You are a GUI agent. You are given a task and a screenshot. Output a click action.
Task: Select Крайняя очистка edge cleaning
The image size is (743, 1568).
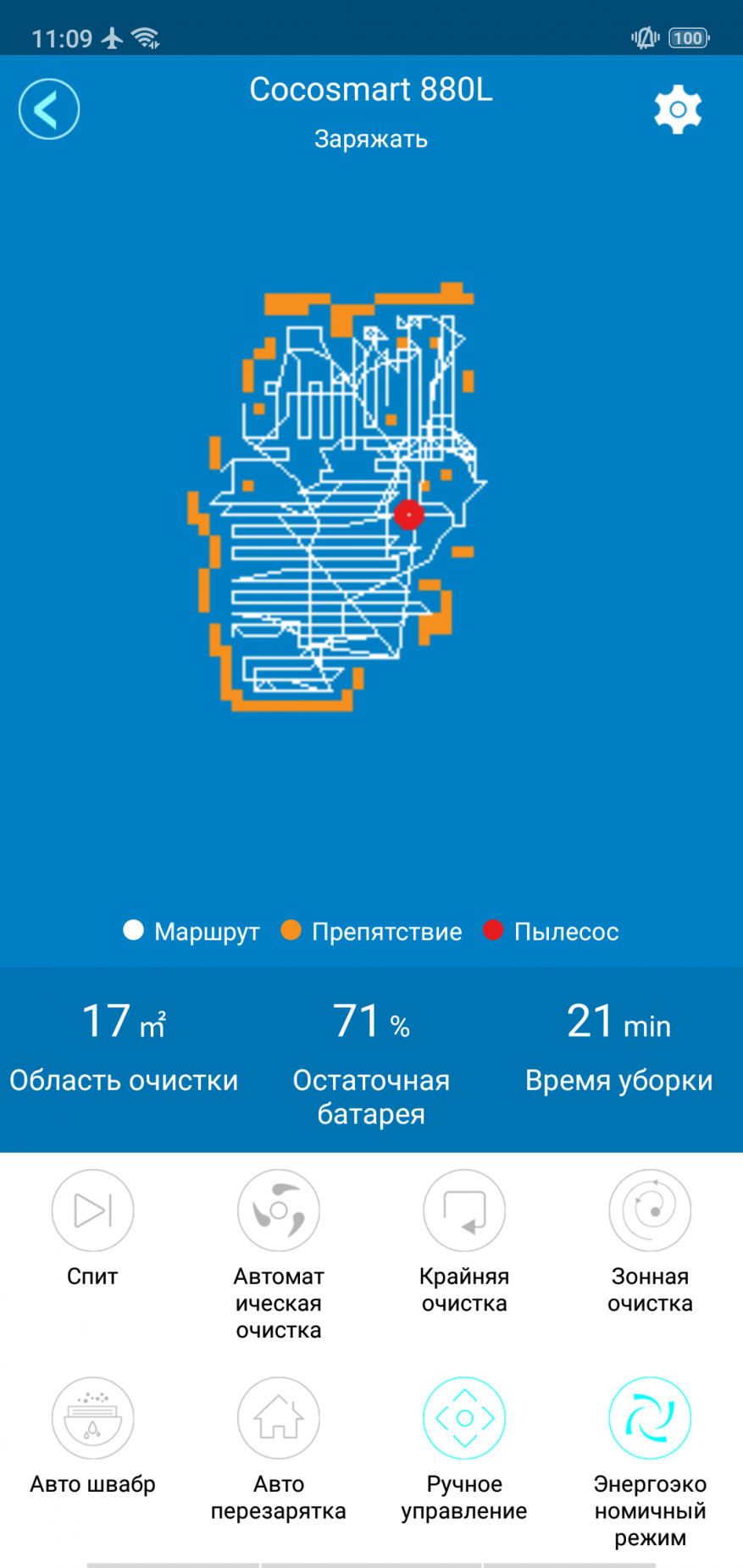464,1211
